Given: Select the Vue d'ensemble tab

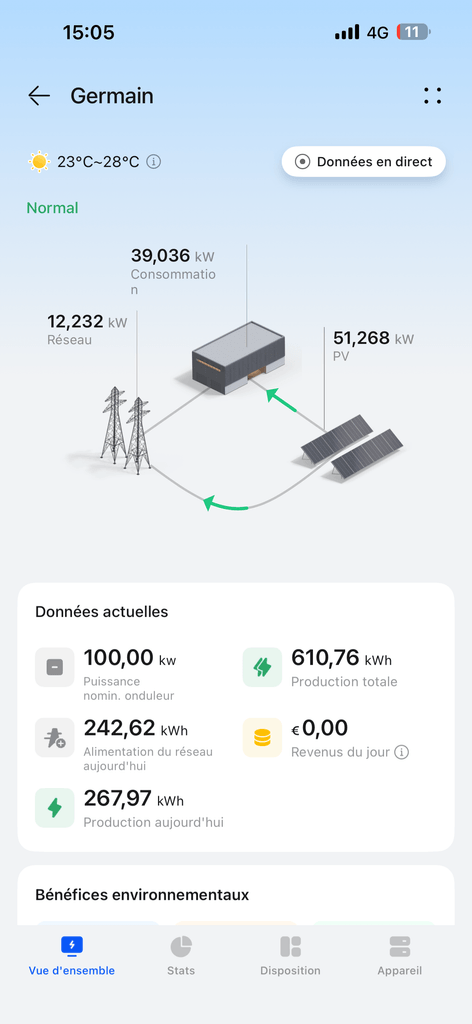Looking at the screenshot, I should click(x=72, y=955).
